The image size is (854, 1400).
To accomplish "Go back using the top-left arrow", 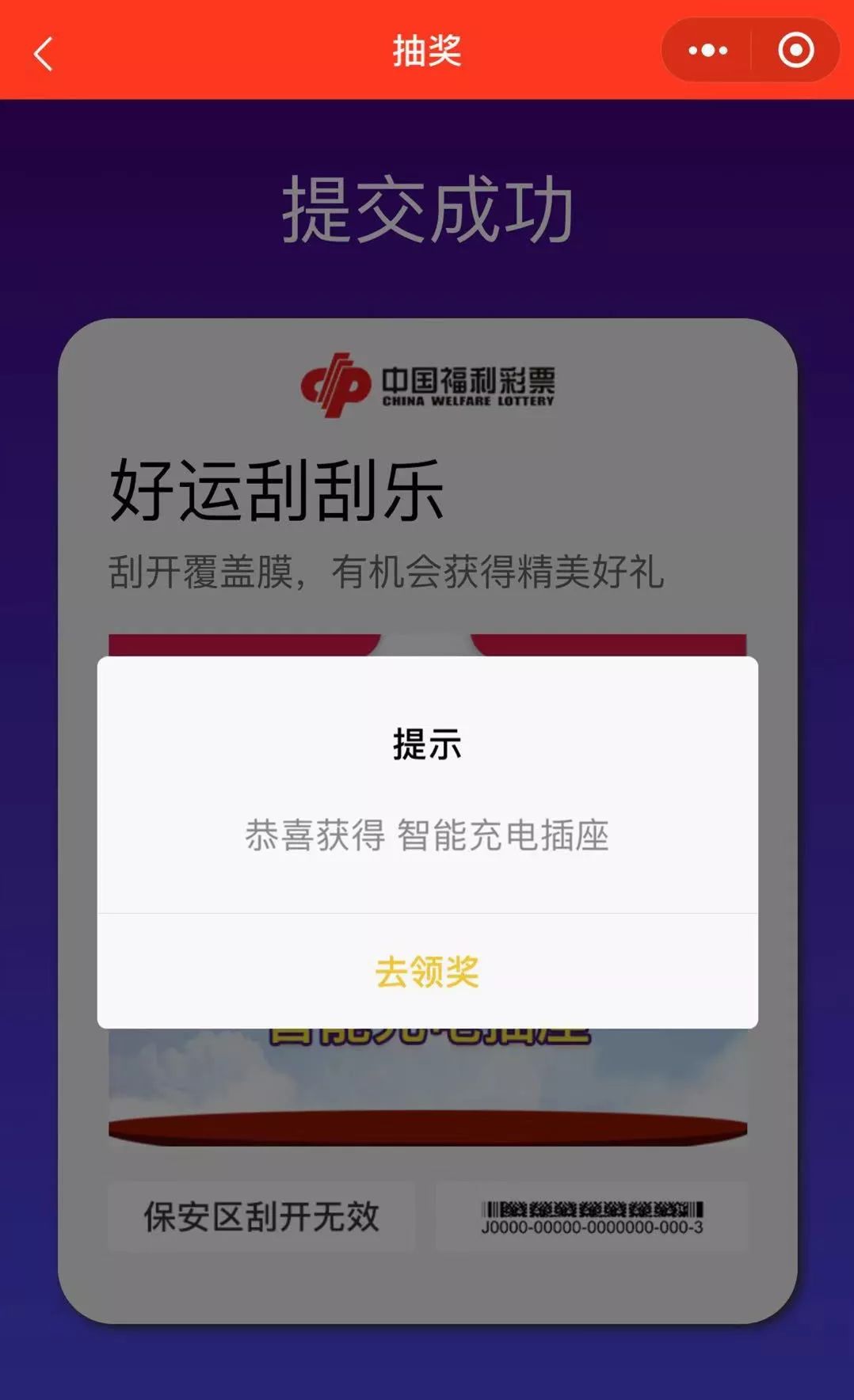I will coord(44,54).
